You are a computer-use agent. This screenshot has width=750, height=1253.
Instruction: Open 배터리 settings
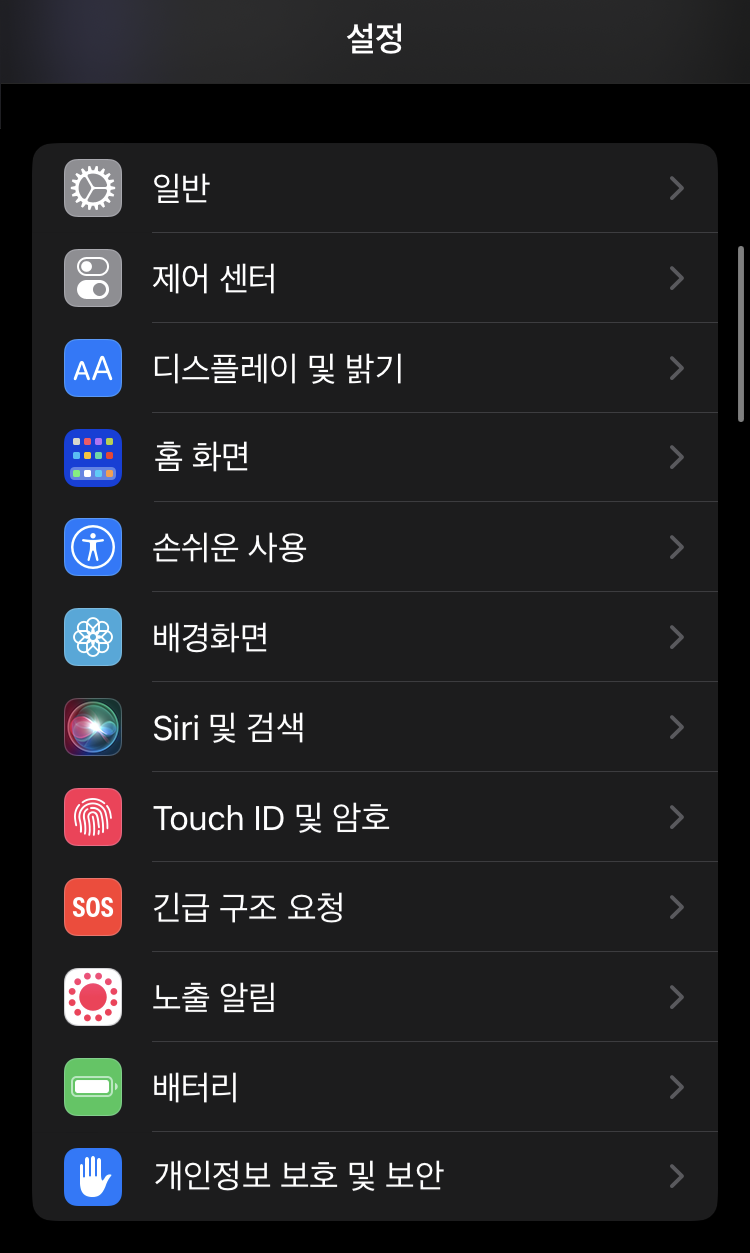[375, 1087]
